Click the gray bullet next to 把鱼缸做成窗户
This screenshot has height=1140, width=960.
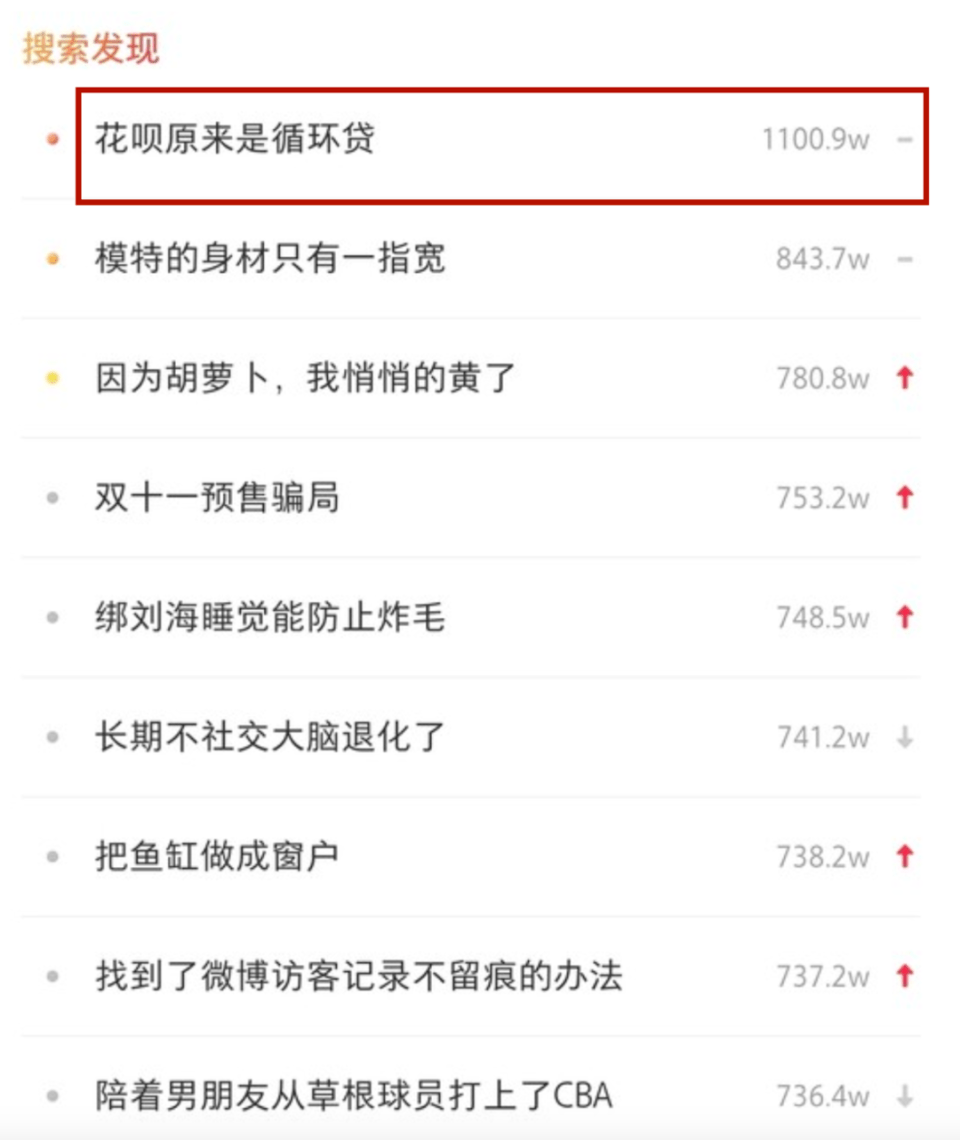52,857
